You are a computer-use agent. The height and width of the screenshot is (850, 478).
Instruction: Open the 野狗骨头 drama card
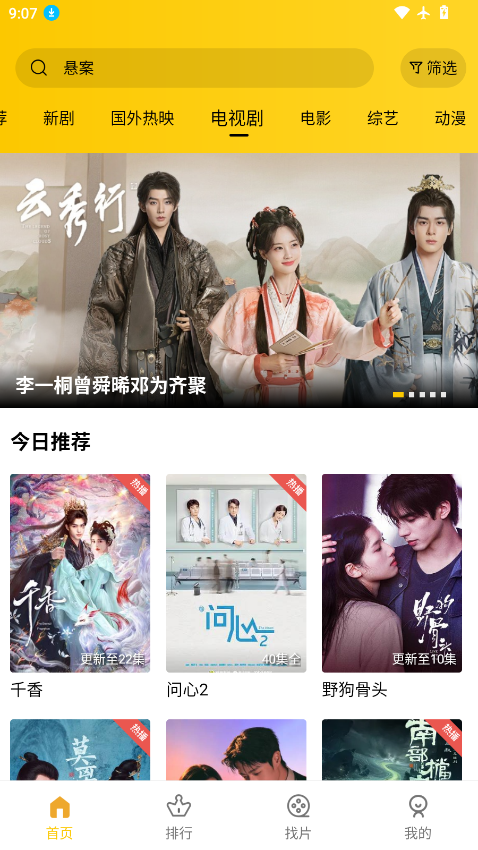tap(392, 587)
